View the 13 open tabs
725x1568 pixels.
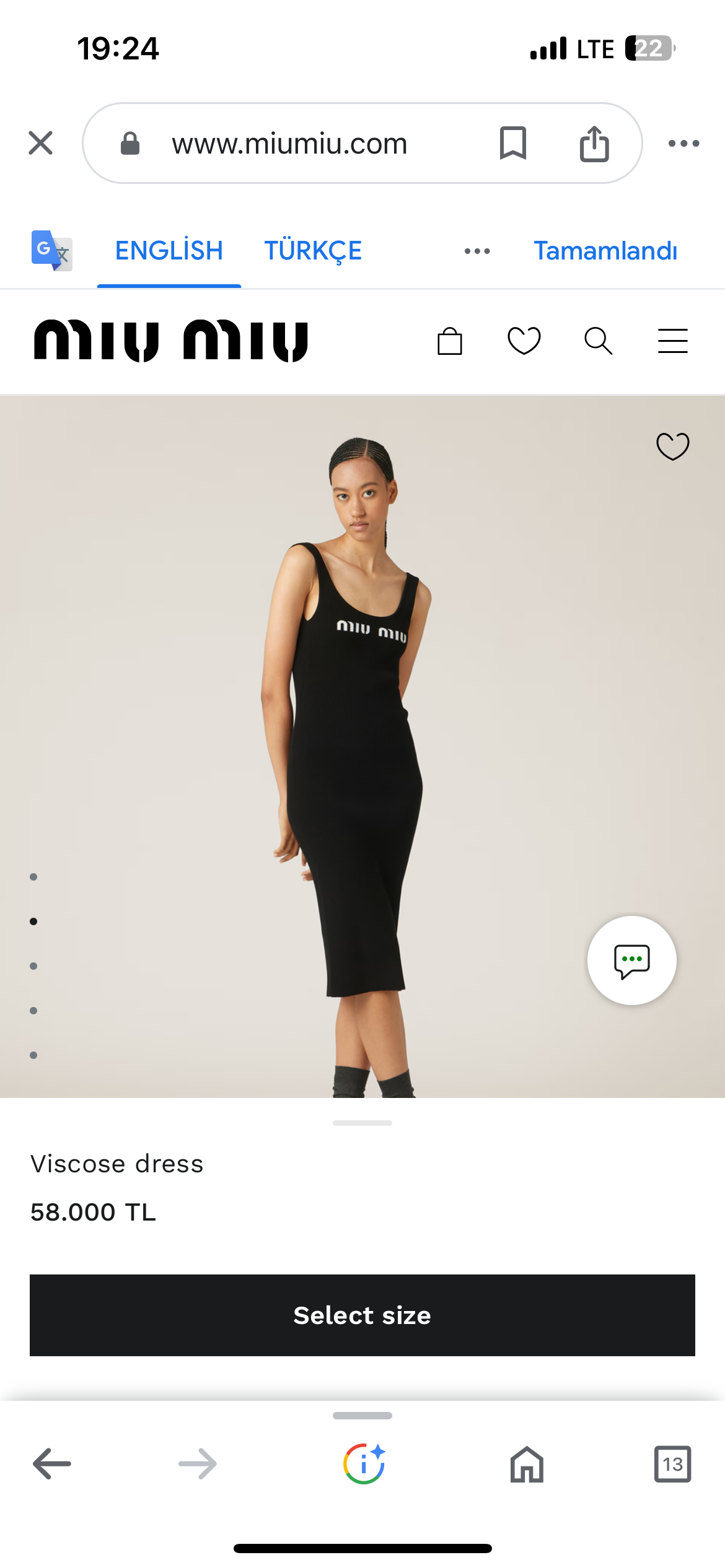pos(672,1464)
